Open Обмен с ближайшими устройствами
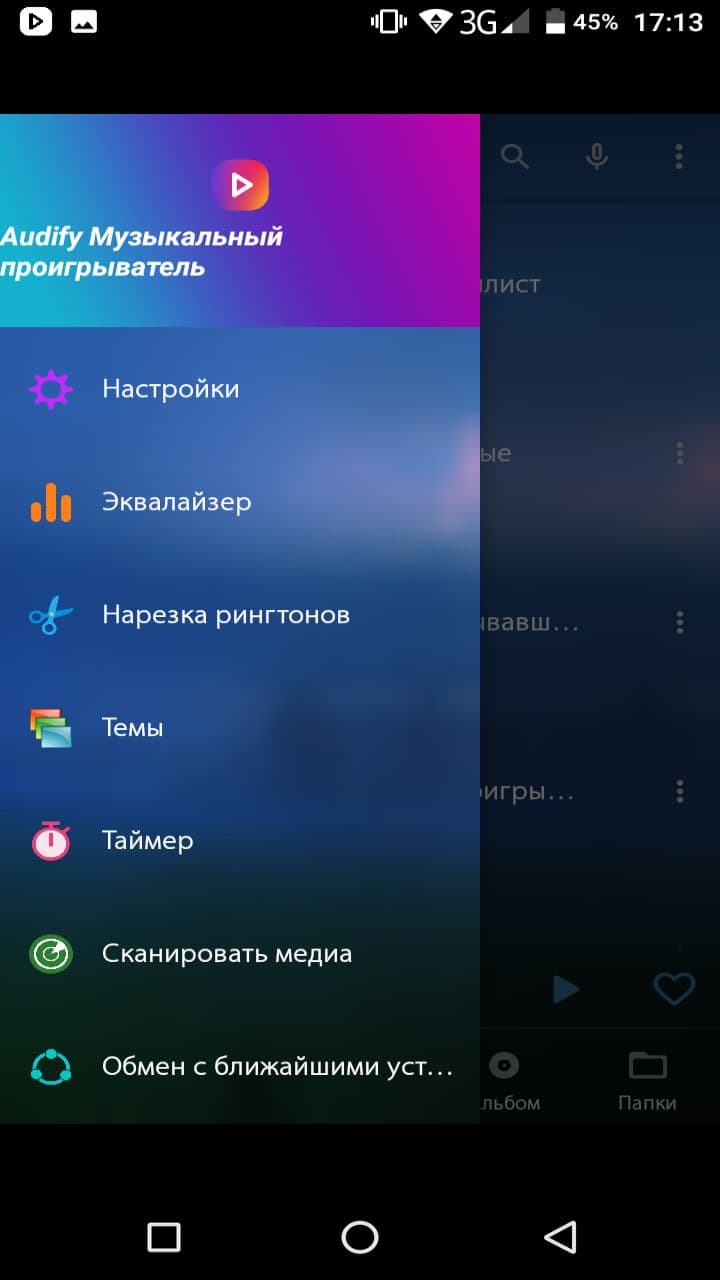This screenshot has width=720, height=1280. coord(277,1067)
